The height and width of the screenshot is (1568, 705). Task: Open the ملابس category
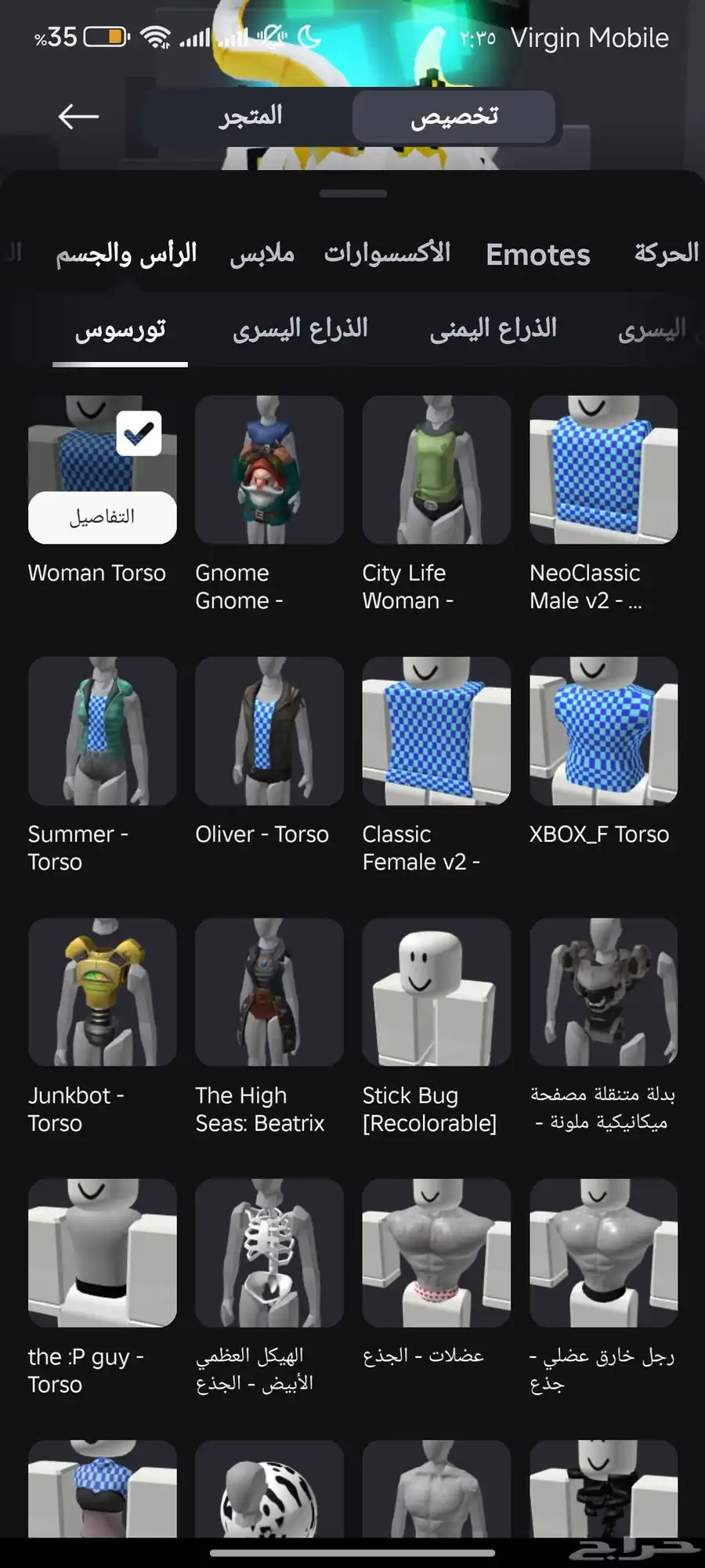click(262, 253)
